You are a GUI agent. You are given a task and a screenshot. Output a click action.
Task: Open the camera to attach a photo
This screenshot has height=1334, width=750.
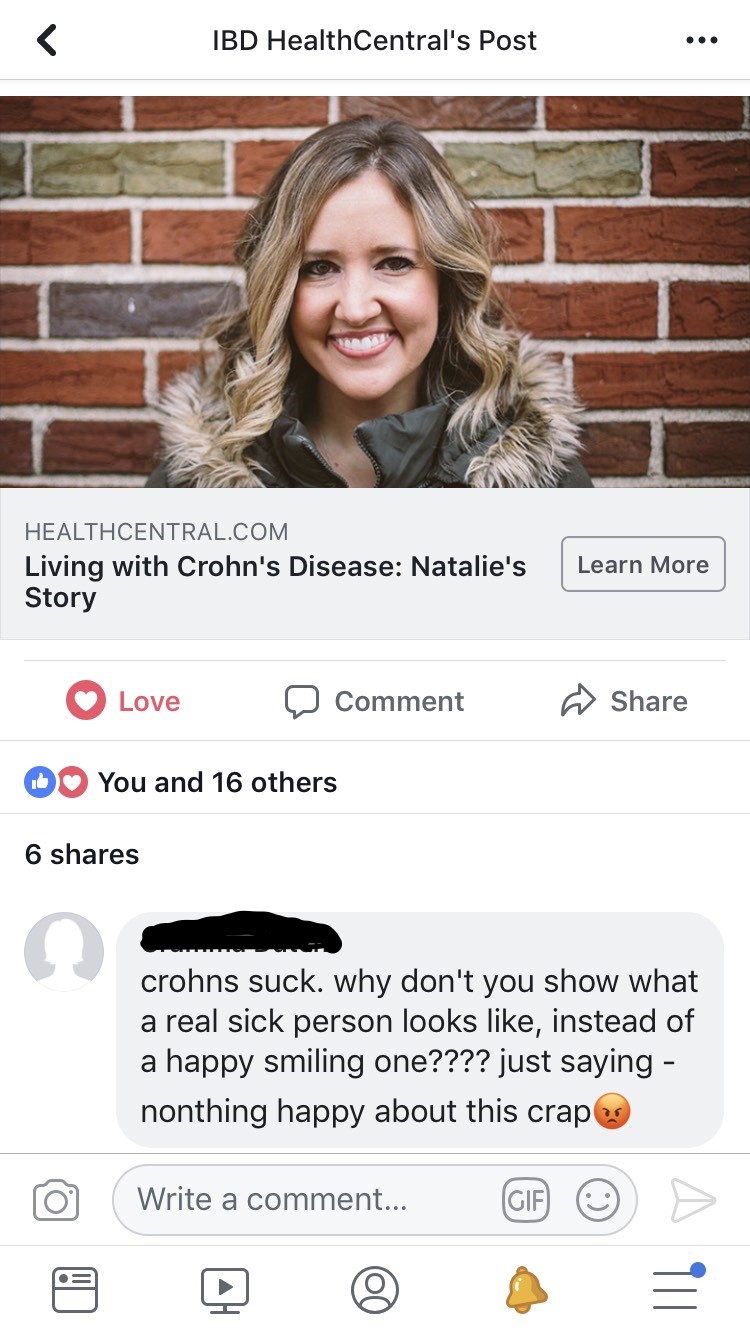coord(55,1199)
